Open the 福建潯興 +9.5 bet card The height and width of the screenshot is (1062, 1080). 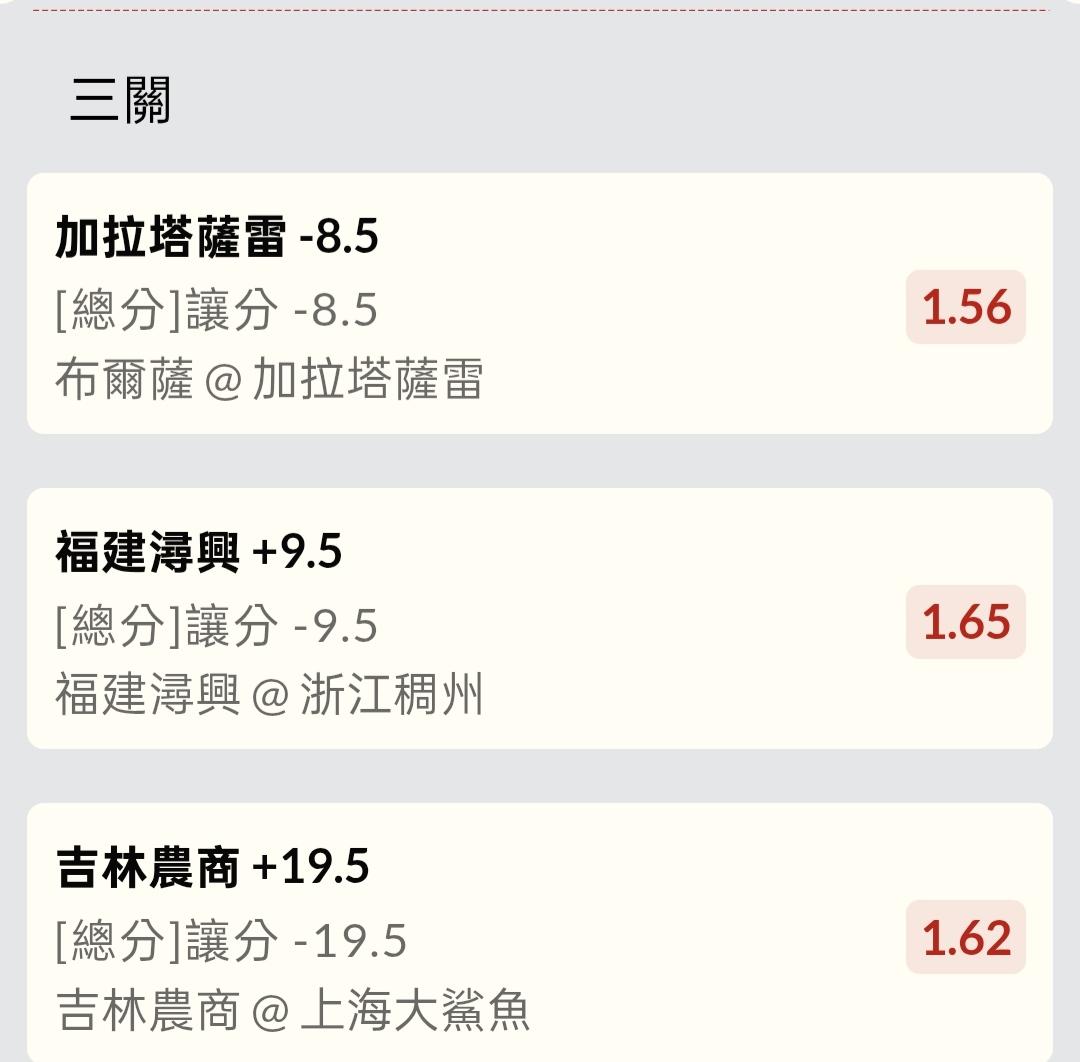coord(540,618)
